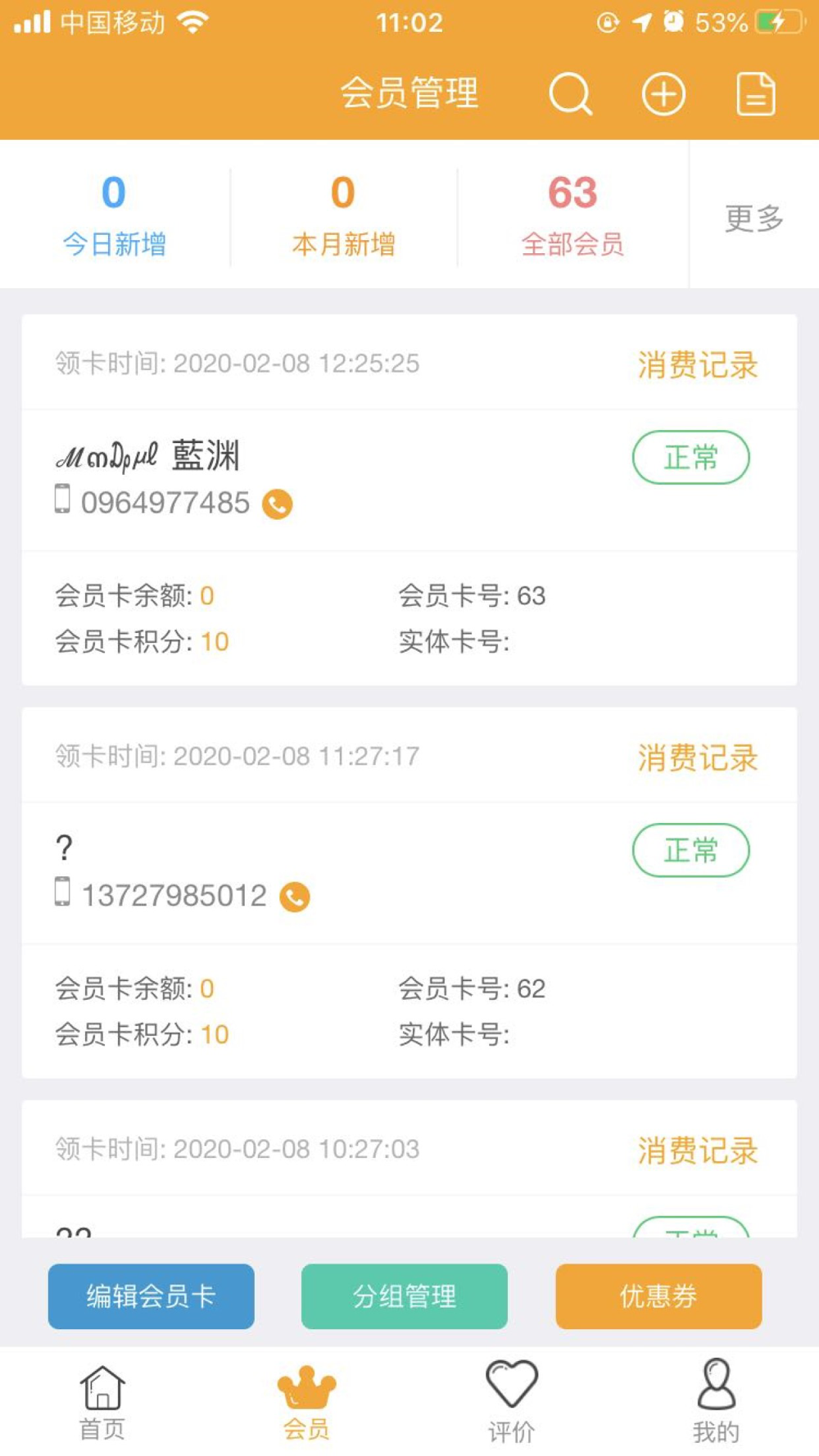
Task: Tap 正常 status of member 藍渊
Action: point(690,457)
